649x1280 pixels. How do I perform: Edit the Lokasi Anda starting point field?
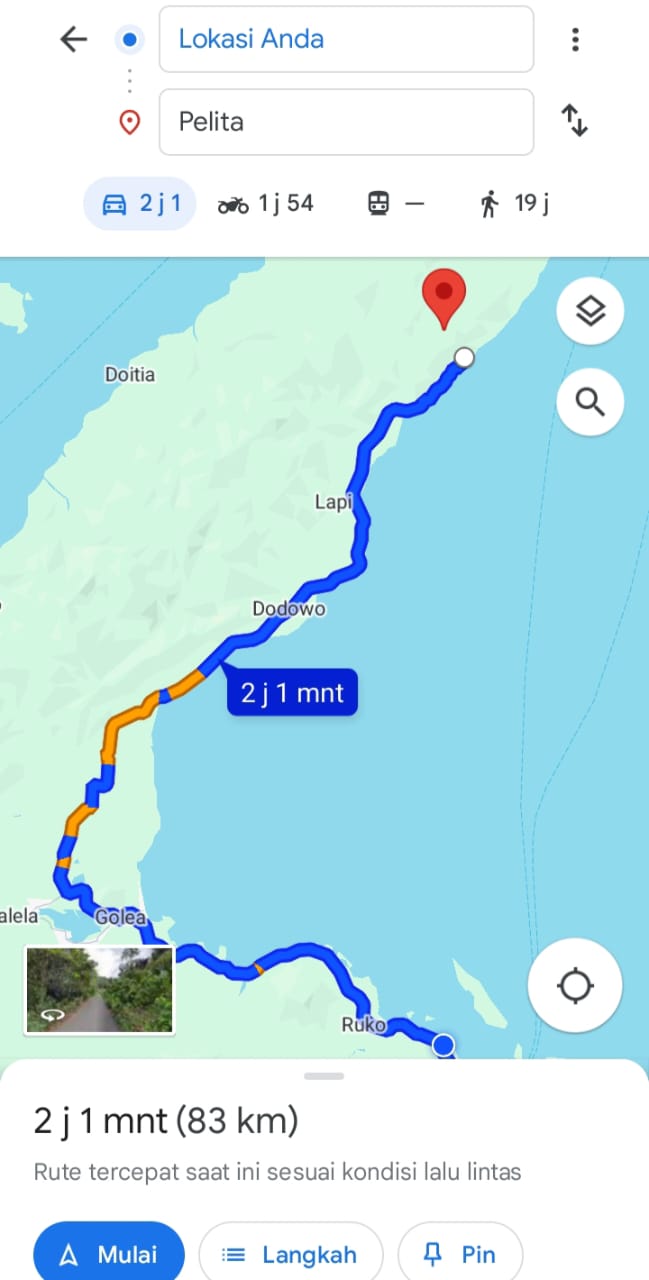(x=346, y=39)
